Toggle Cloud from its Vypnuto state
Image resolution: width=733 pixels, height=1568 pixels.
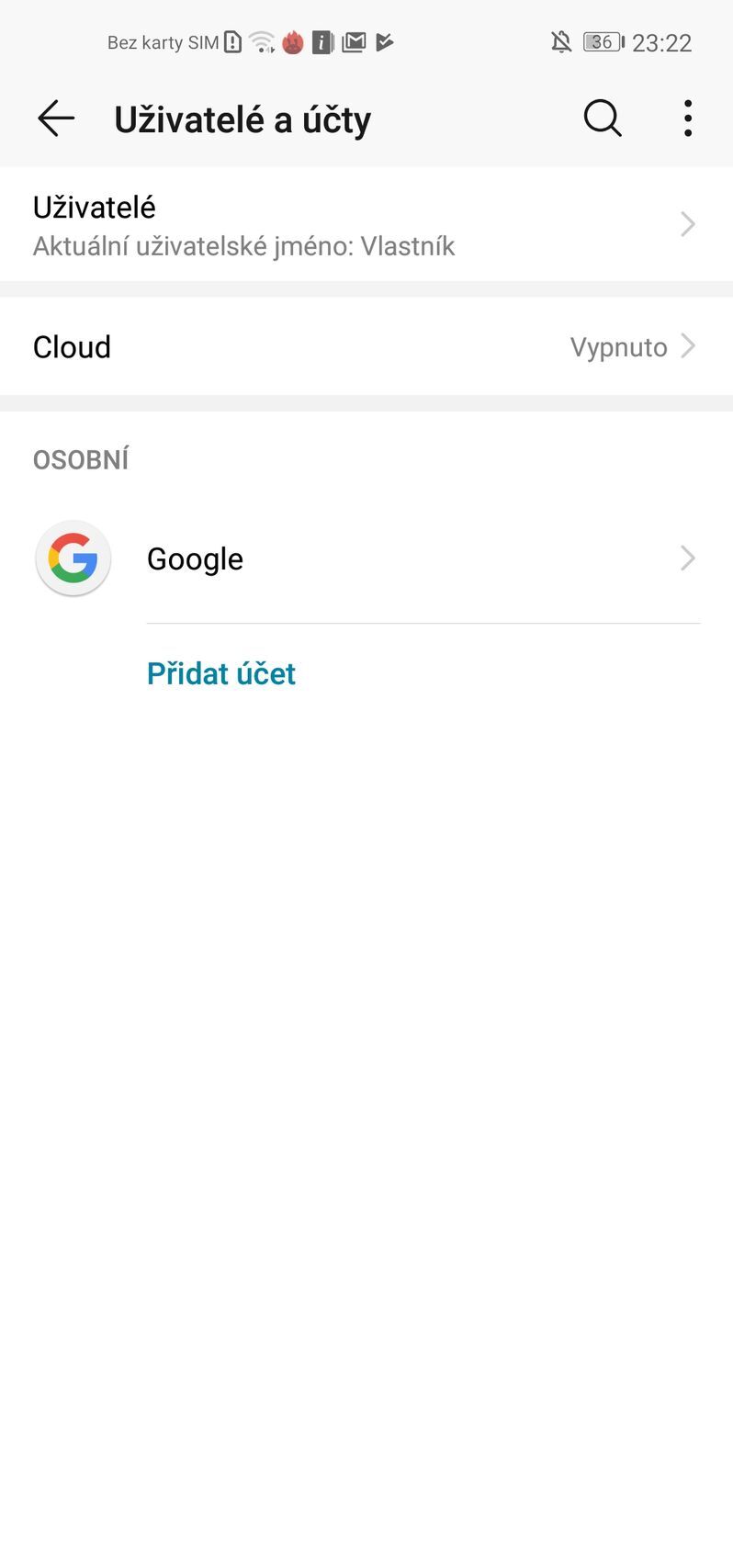[x=617, y=346]
